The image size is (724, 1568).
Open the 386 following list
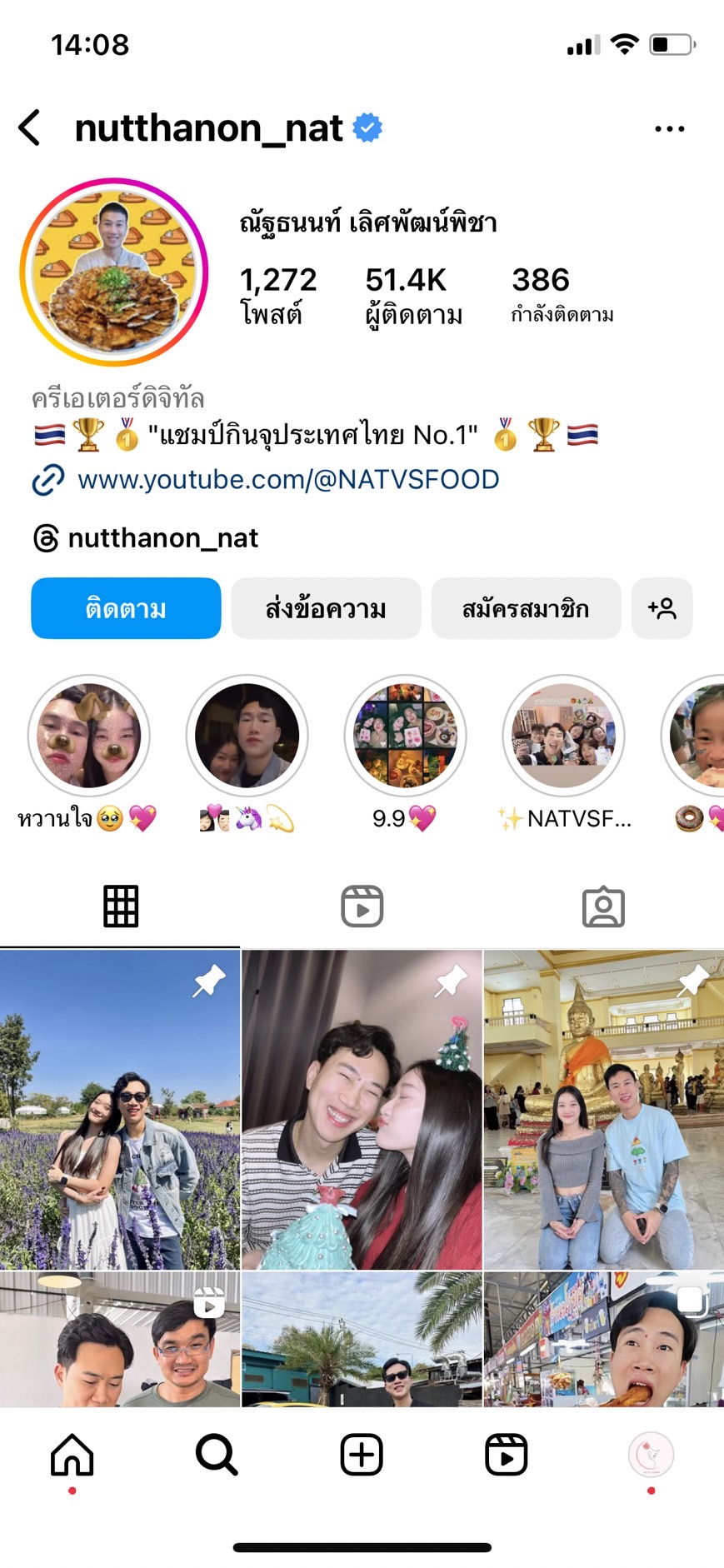562,295
